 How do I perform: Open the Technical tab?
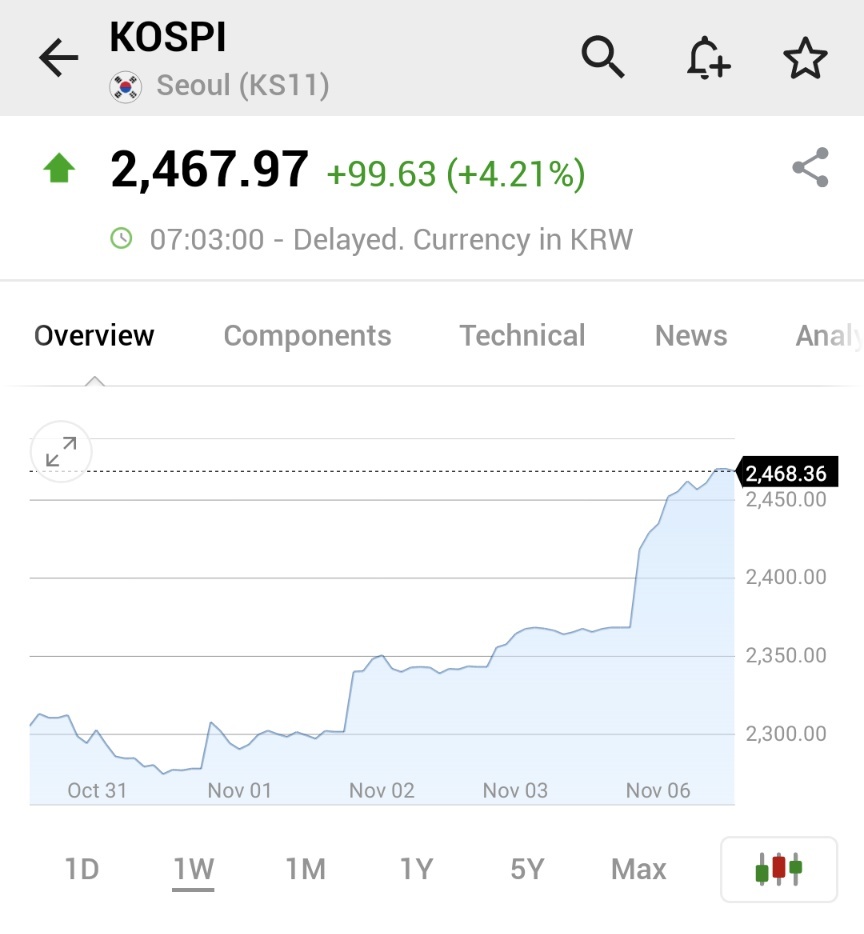tap(522, 336)
